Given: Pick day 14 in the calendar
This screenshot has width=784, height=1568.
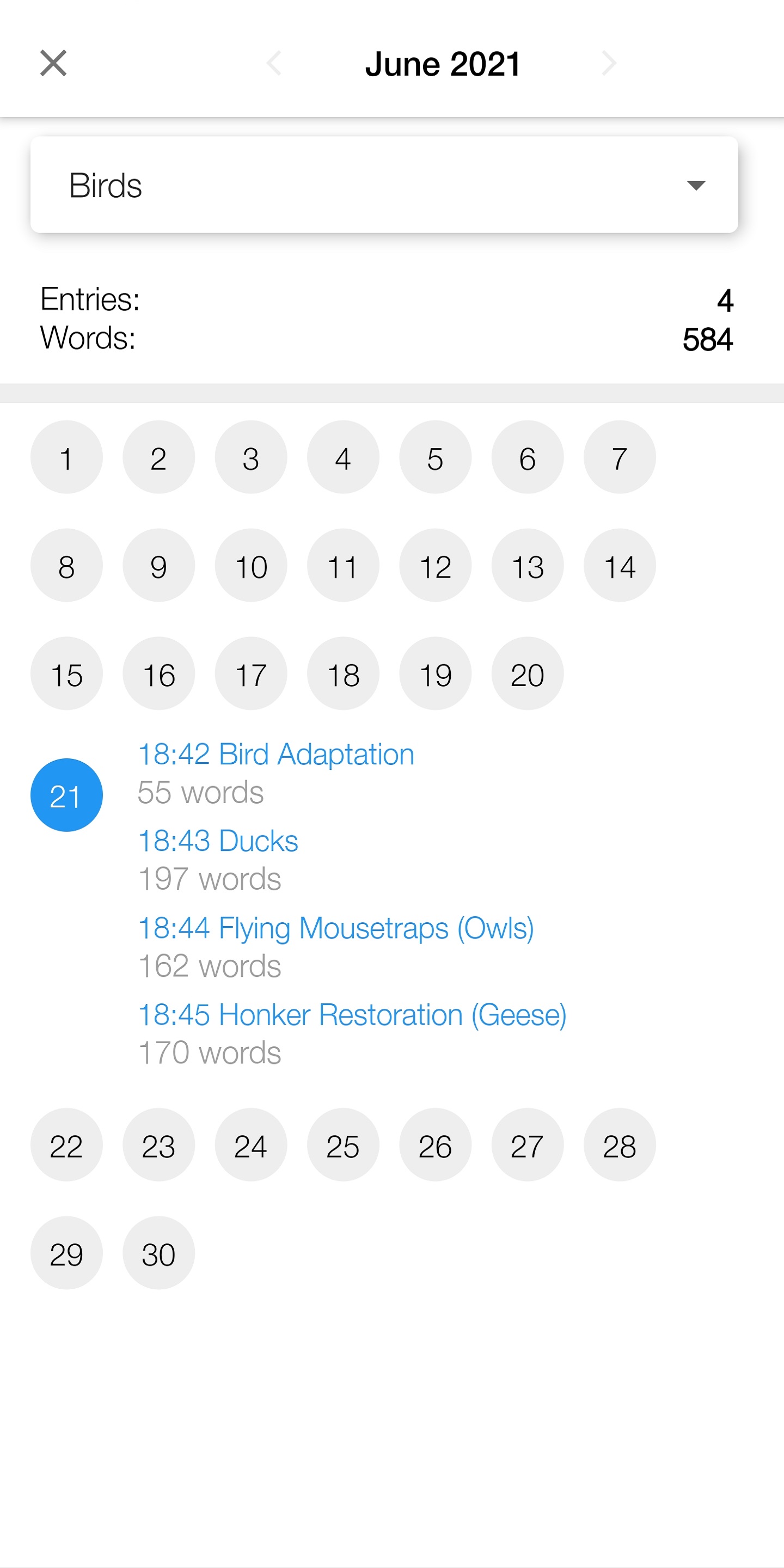Looking at the screenshot, I should coord(619,566).
